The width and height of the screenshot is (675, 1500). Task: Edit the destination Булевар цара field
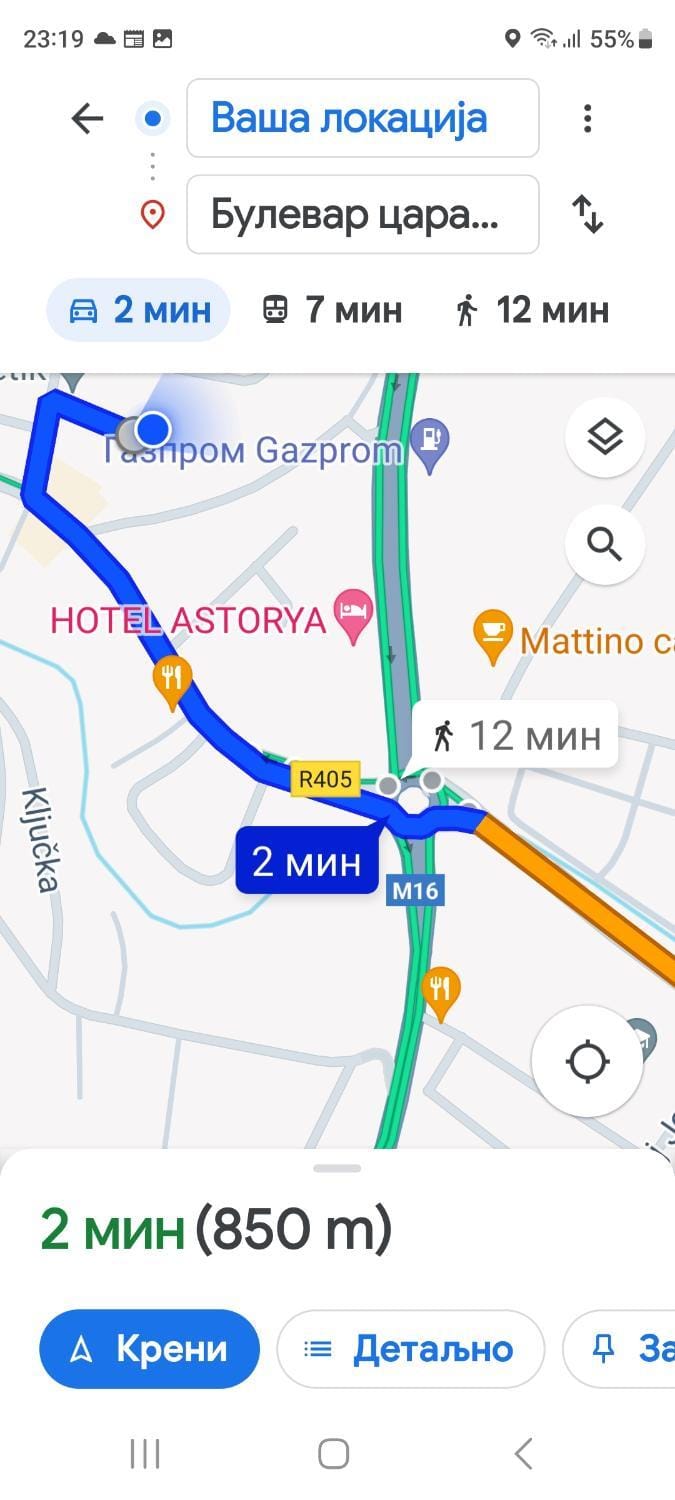click(x=362, y=214)
